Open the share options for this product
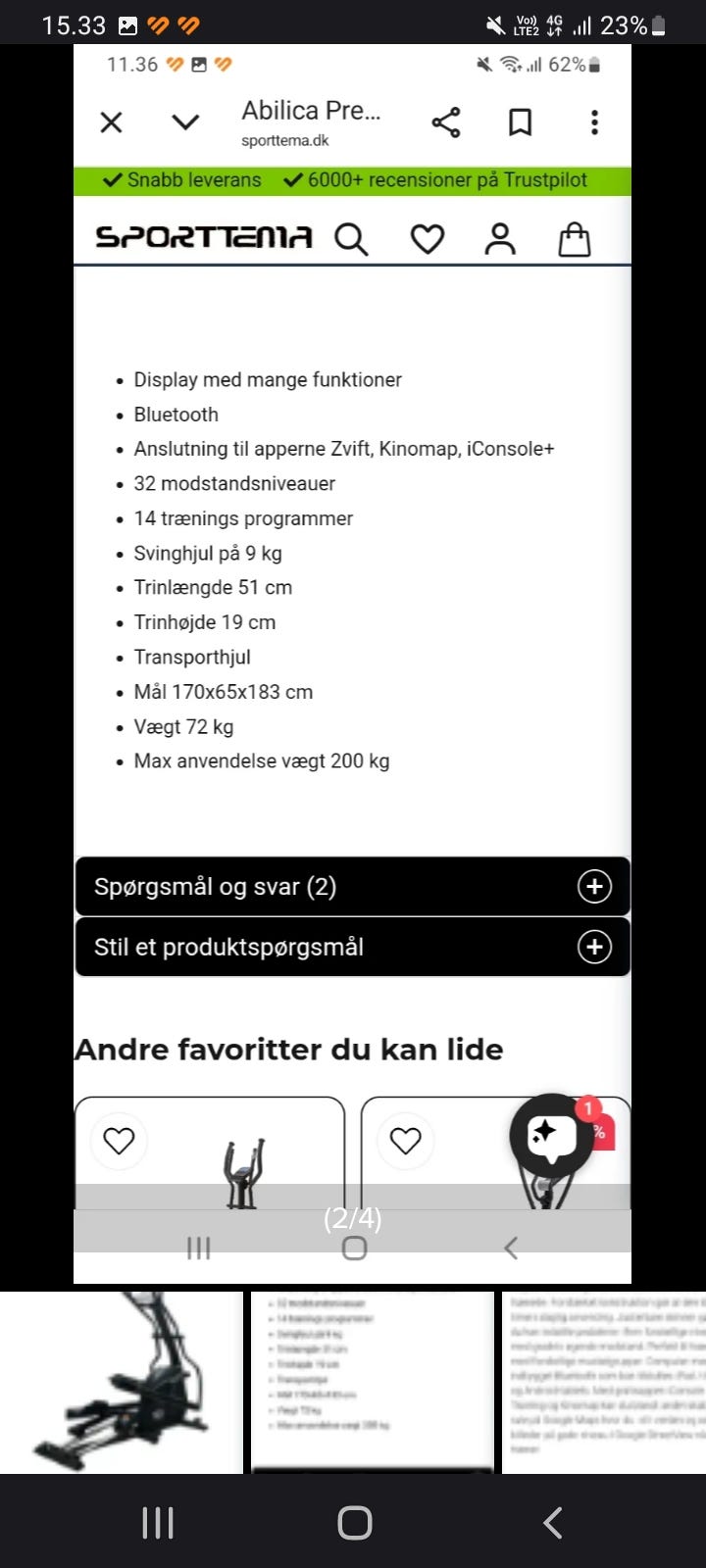The height and width of the screenshot is (1568, 706). [446, 122]
